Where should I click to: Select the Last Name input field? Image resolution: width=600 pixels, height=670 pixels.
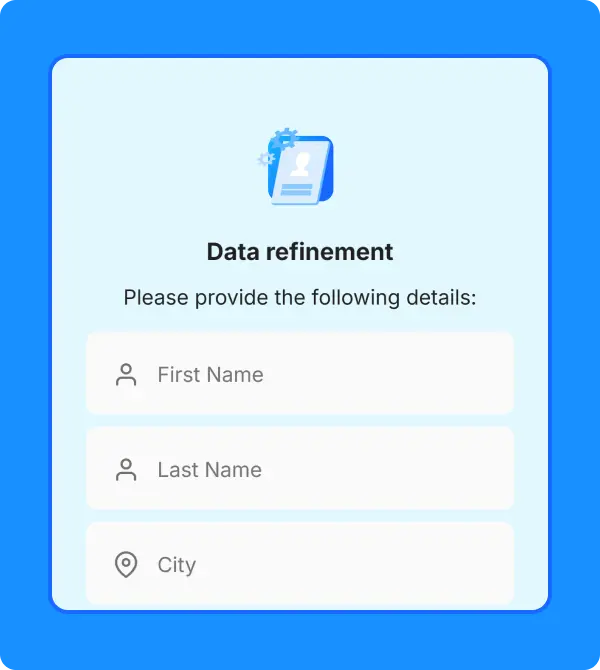click(x=299, y=469)
